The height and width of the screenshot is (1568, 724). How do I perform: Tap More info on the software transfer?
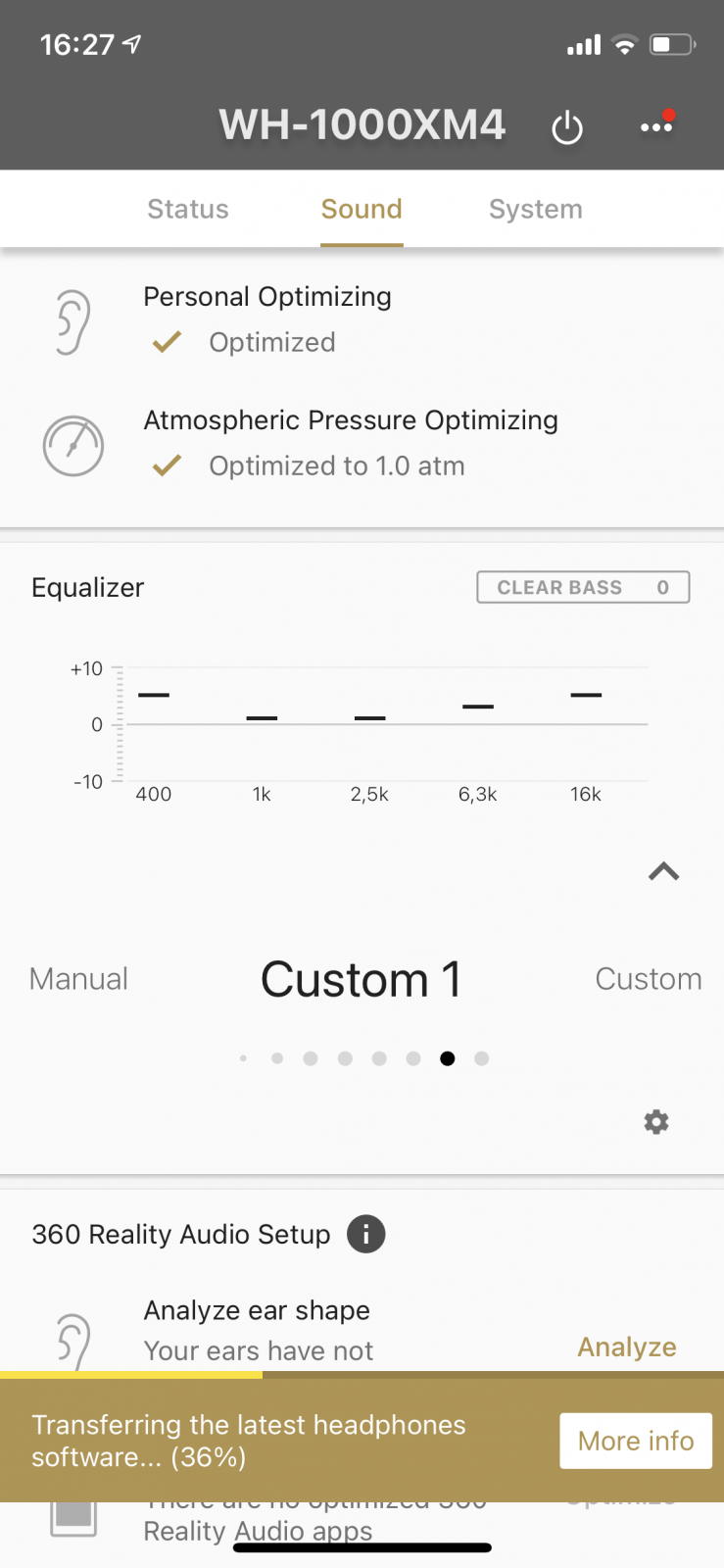(636, 1441)
